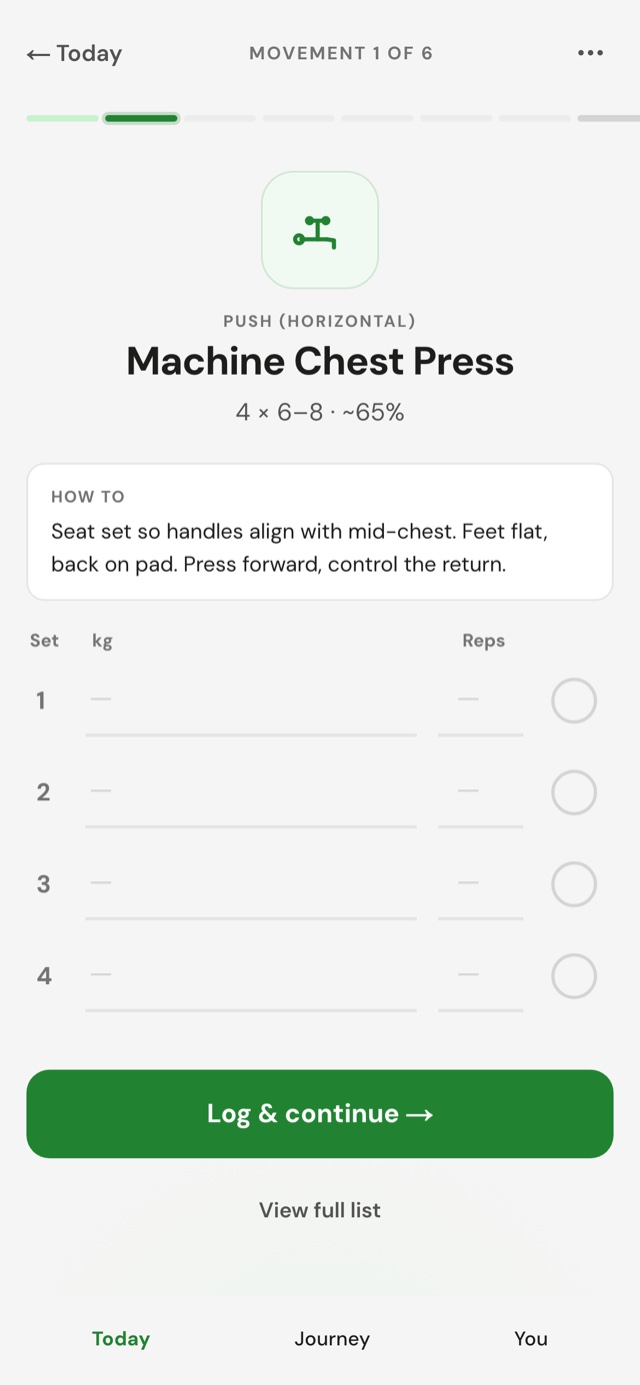Open View full list
The height and width of the screenshot is (1385, 640).
pos(320,1210)
